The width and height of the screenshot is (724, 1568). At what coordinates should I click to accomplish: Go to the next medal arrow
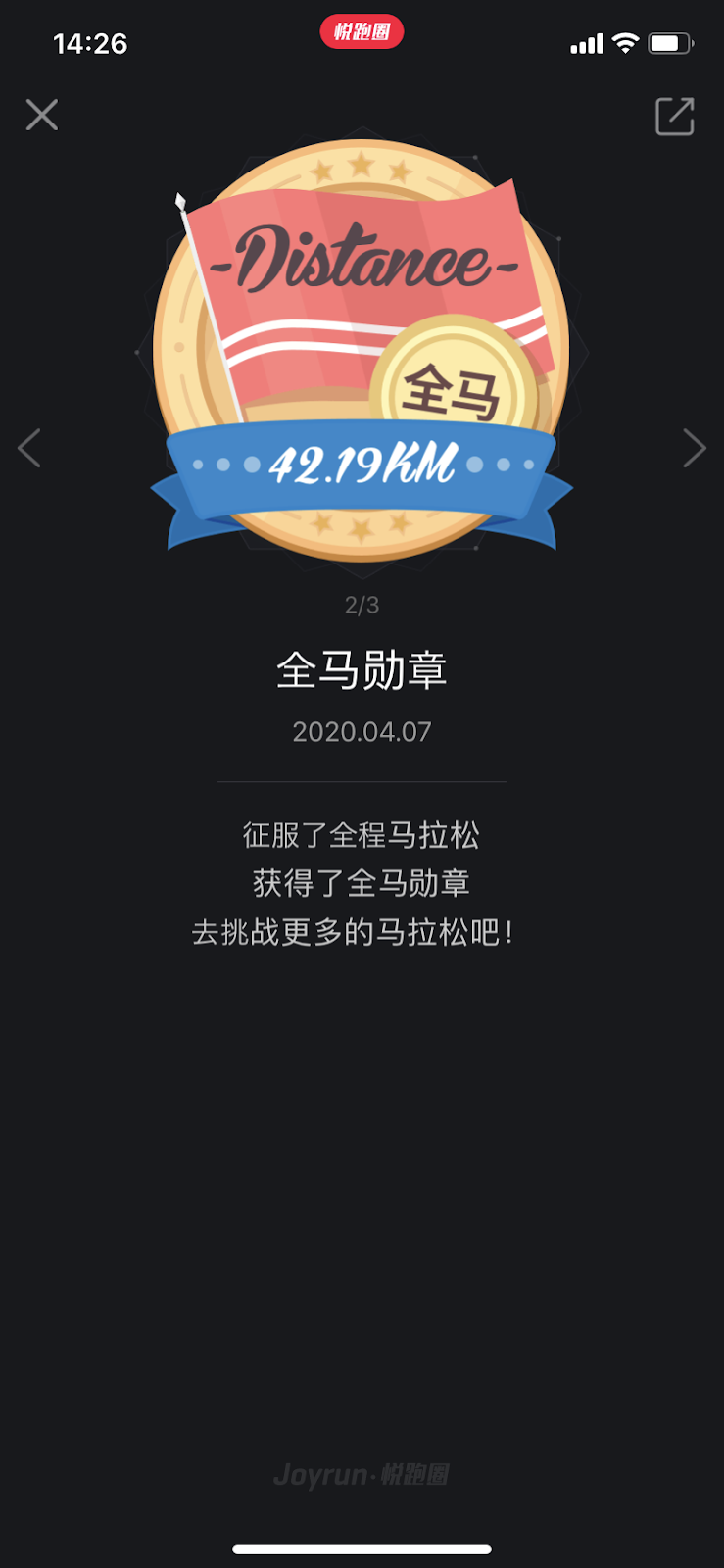[695, 448]
